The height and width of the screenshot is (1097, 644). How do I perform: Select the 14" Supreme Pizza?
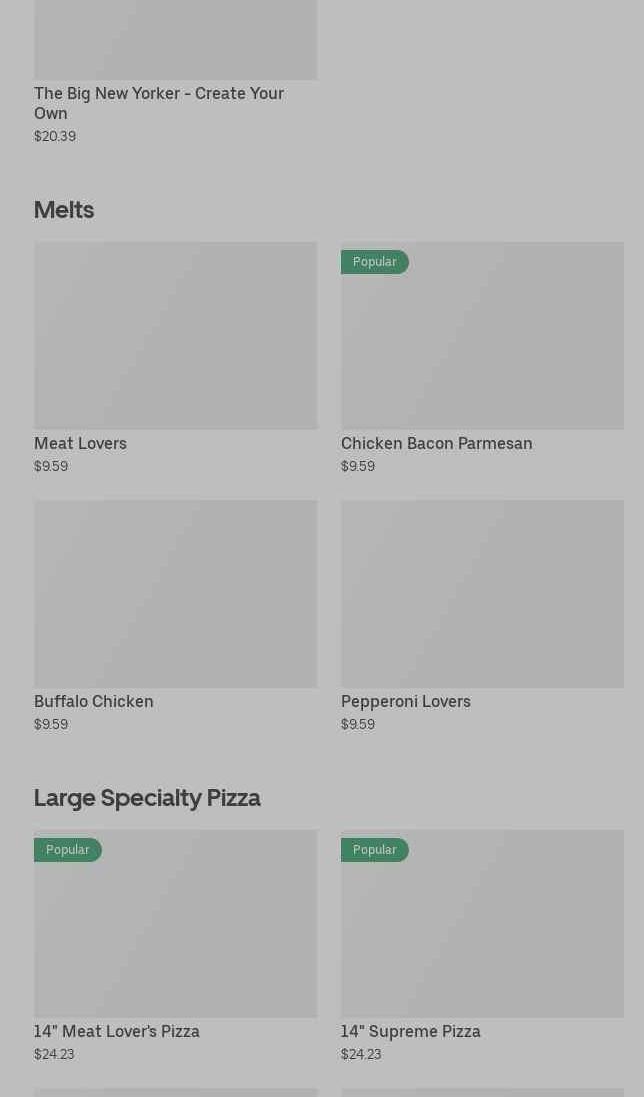tap(482, 947)
